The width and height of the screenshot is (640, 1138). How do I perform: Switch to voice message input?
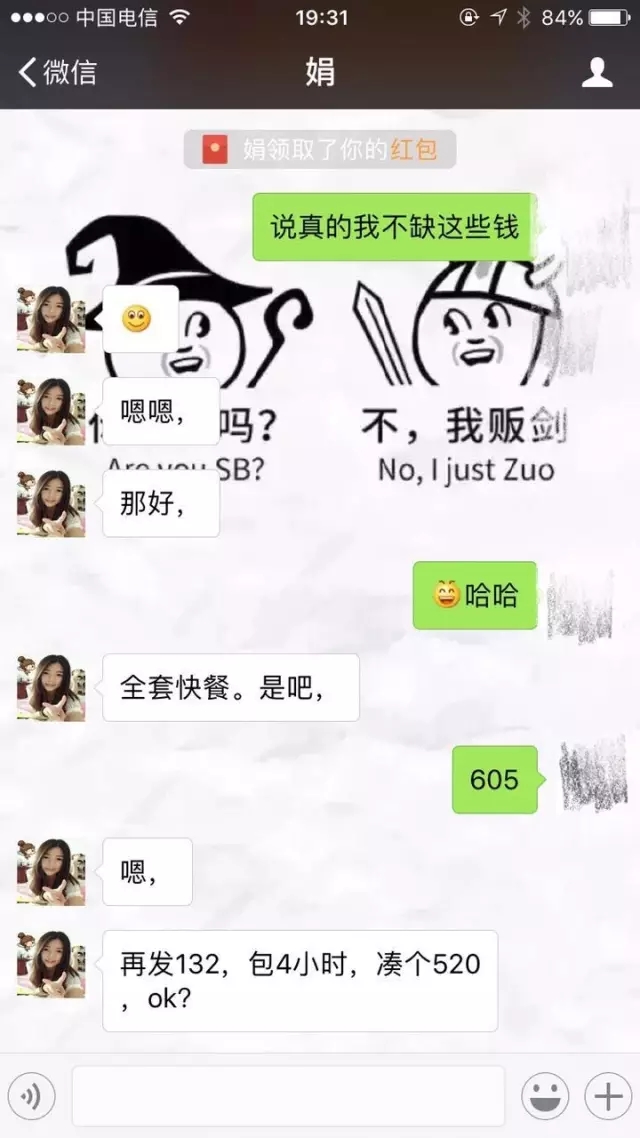[x=31, y=1097]
